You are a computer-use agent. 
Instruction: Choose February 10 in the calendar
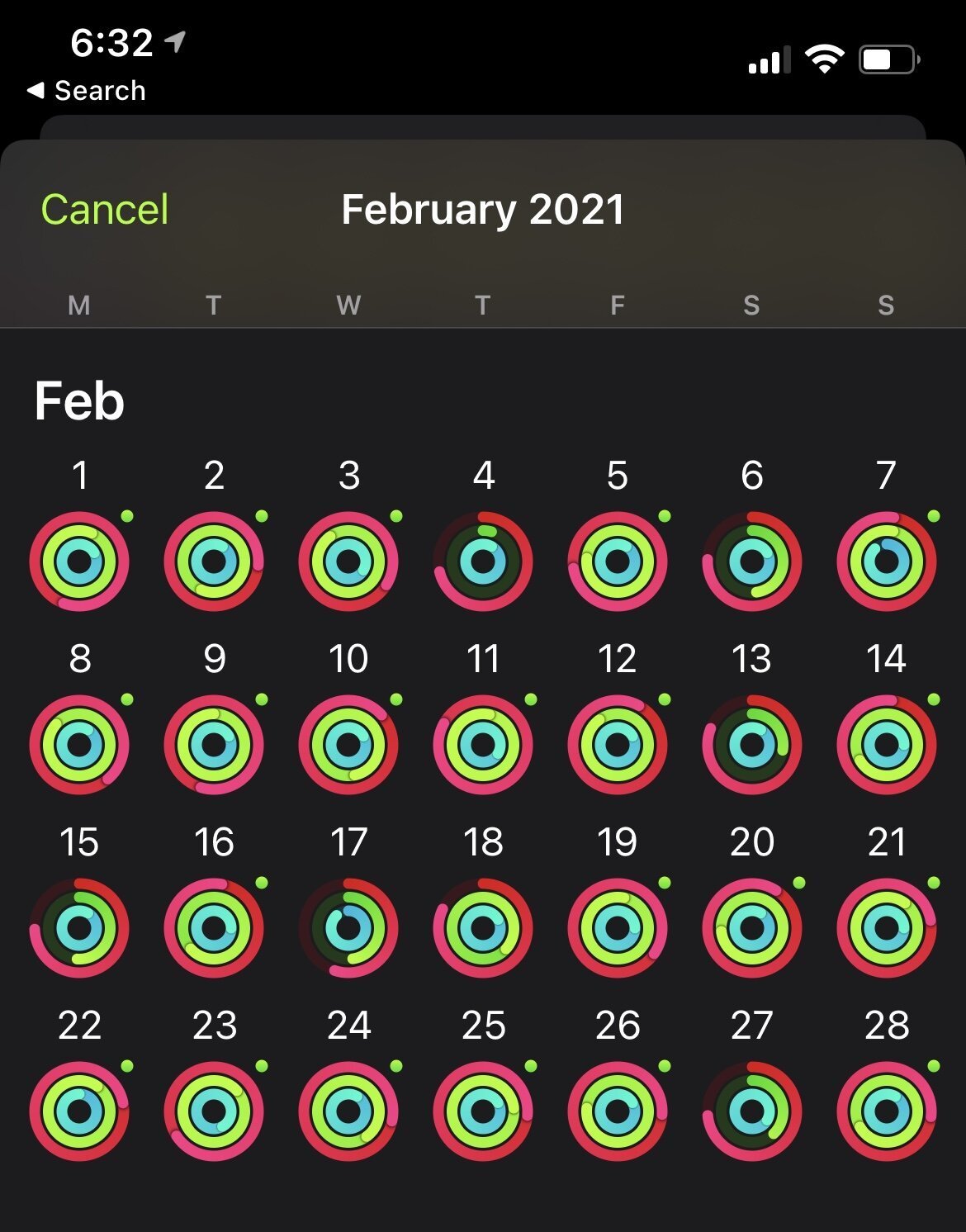click(x=348, y=745)
